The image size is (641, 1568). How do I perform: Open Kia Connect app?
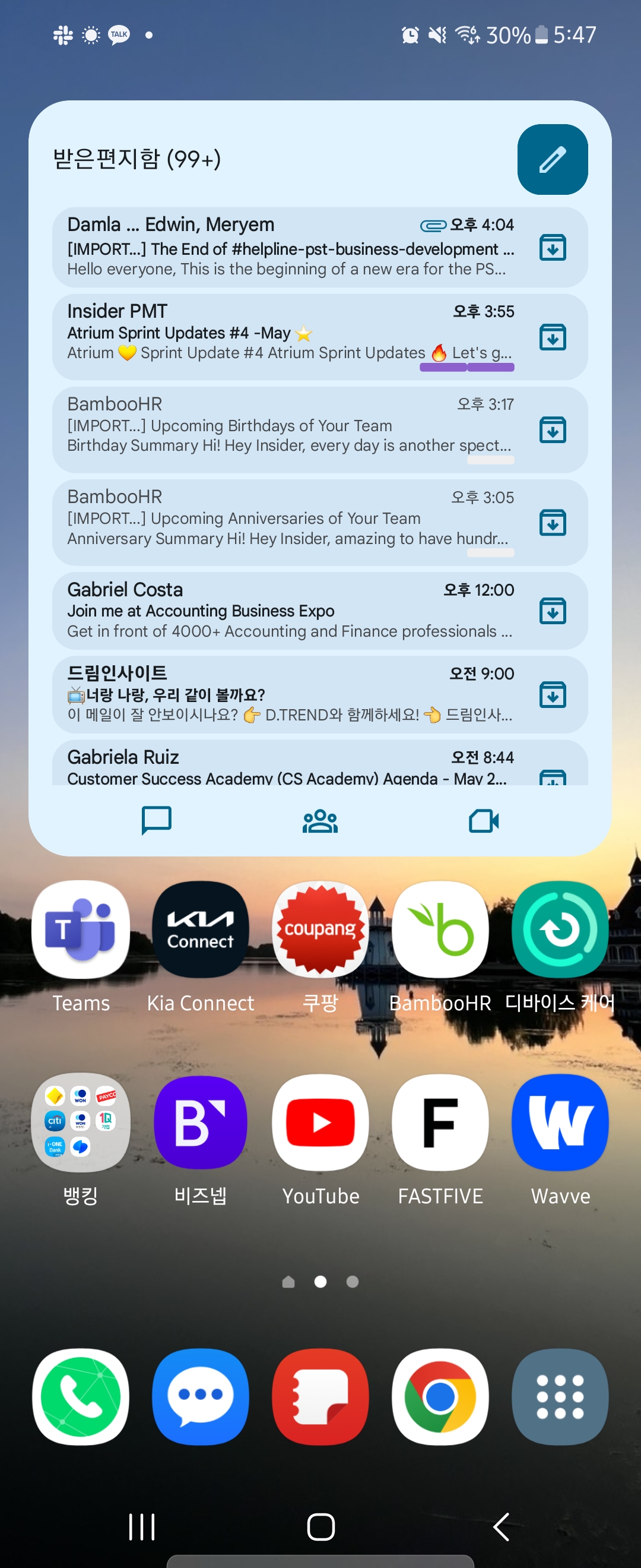point(200,930)
